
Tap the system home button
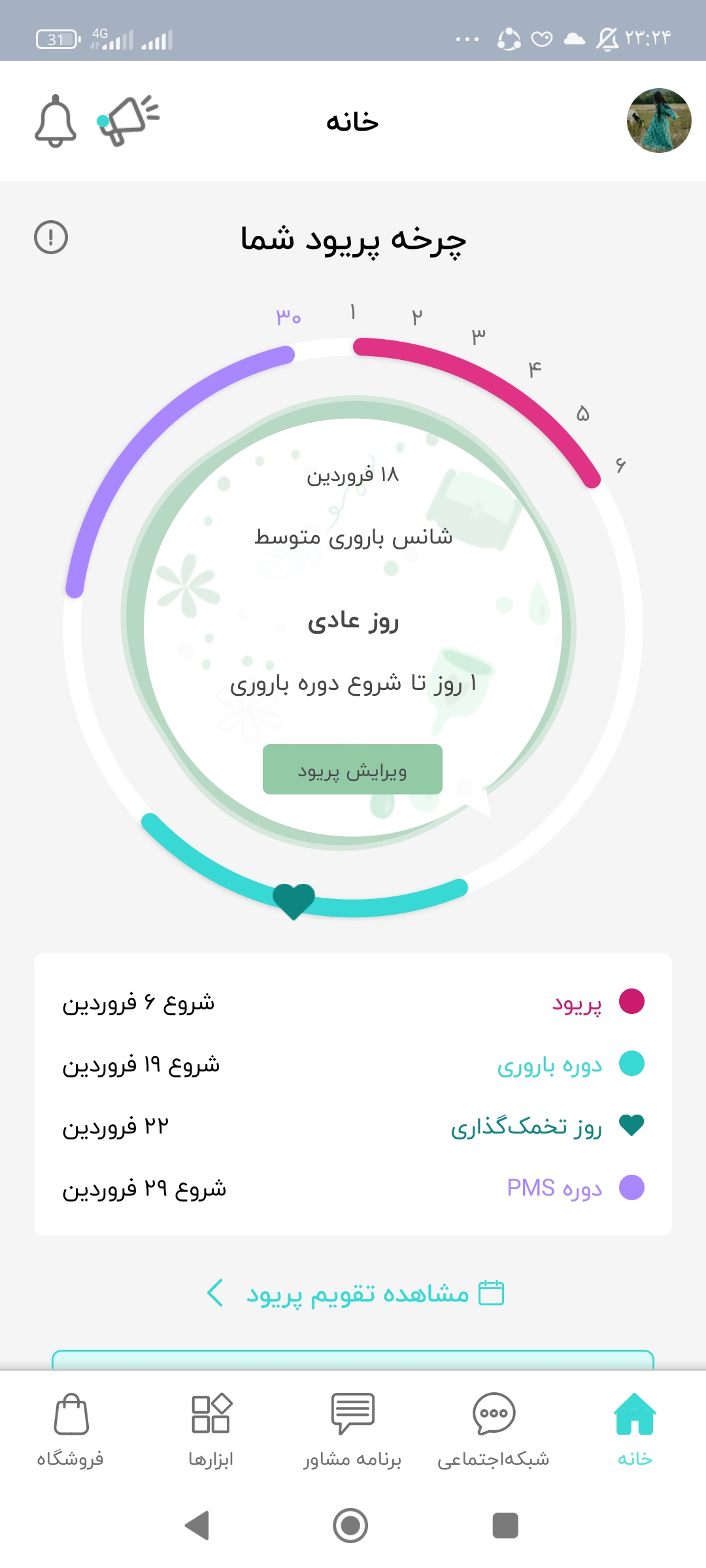pos(351,1526)
